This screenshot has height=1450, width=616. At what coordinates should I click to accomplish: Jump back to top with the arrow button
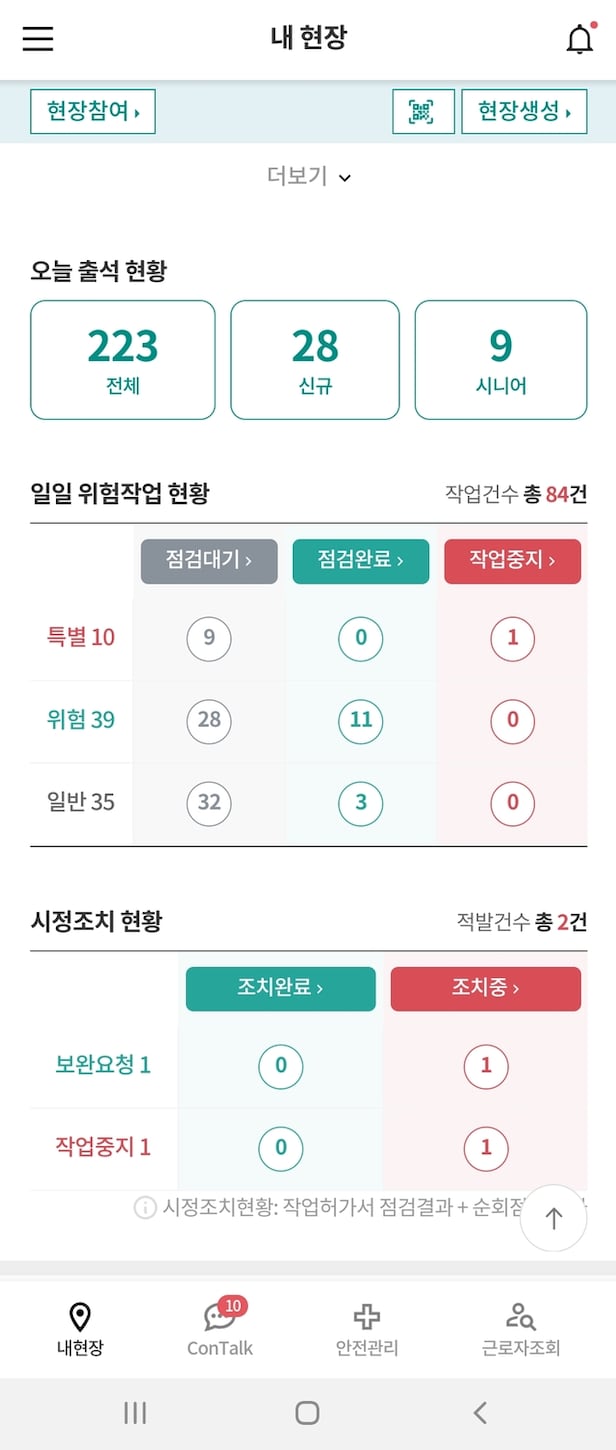click(x=553, y=1218)
